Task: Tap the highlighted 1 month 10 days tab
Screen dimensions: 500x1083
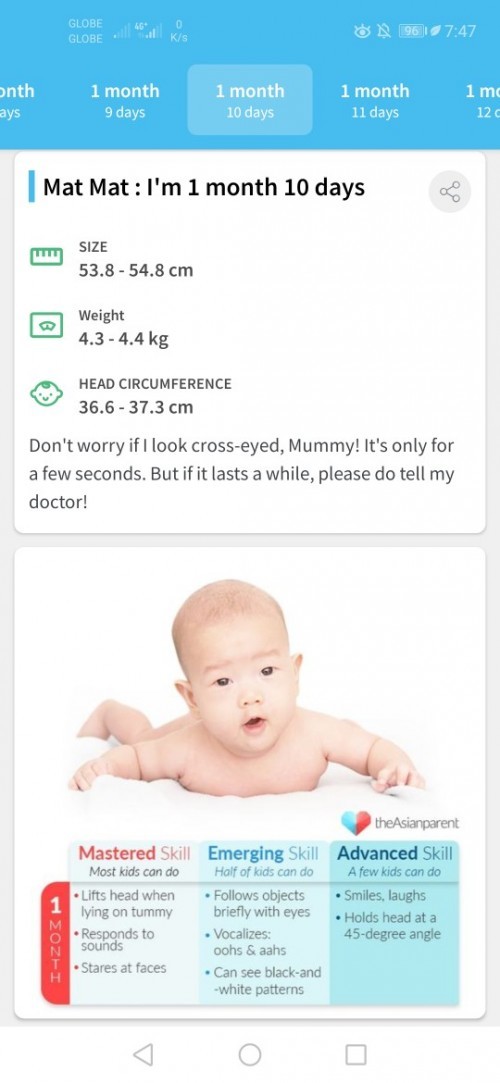Action: [x=250, y=100]
